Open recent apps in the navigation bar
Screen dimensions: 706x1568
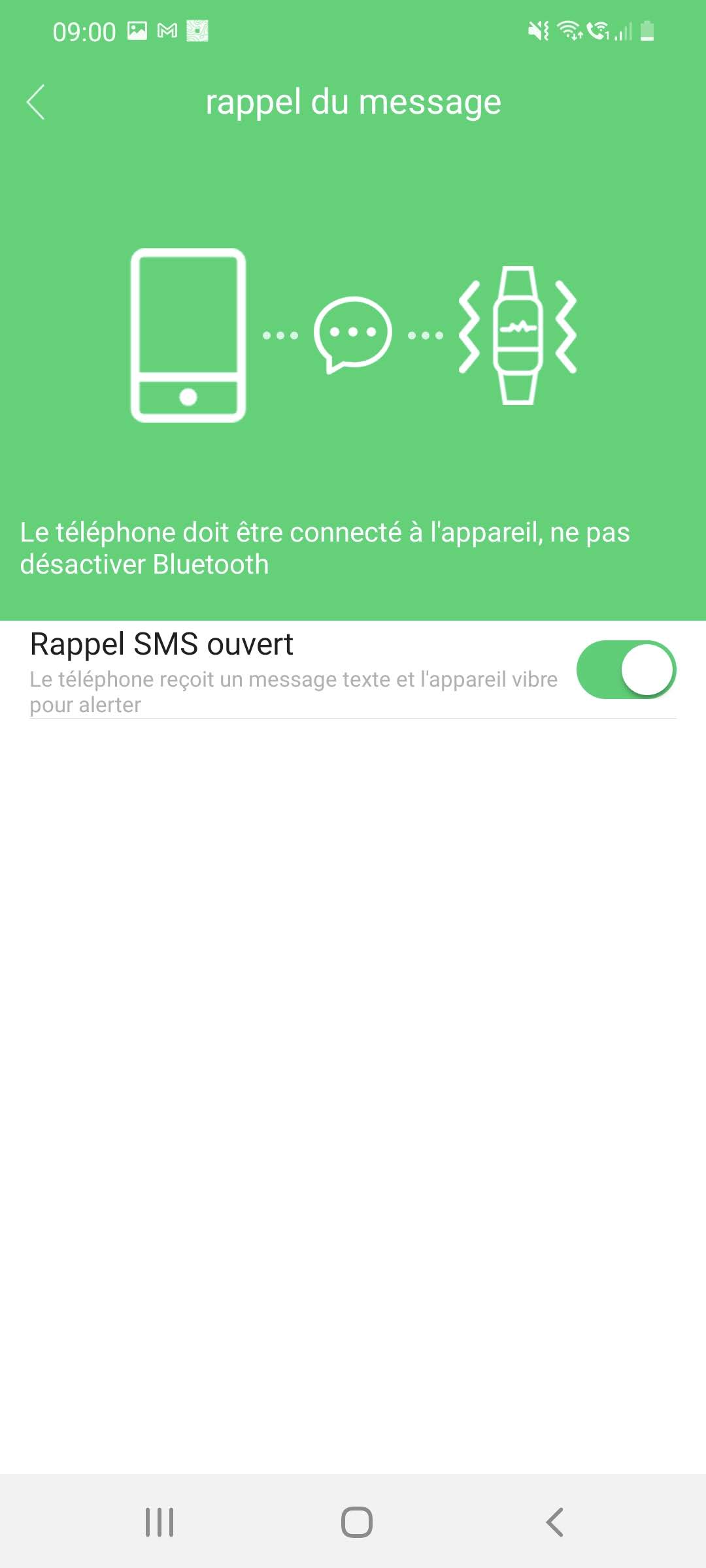[160, 1522]
